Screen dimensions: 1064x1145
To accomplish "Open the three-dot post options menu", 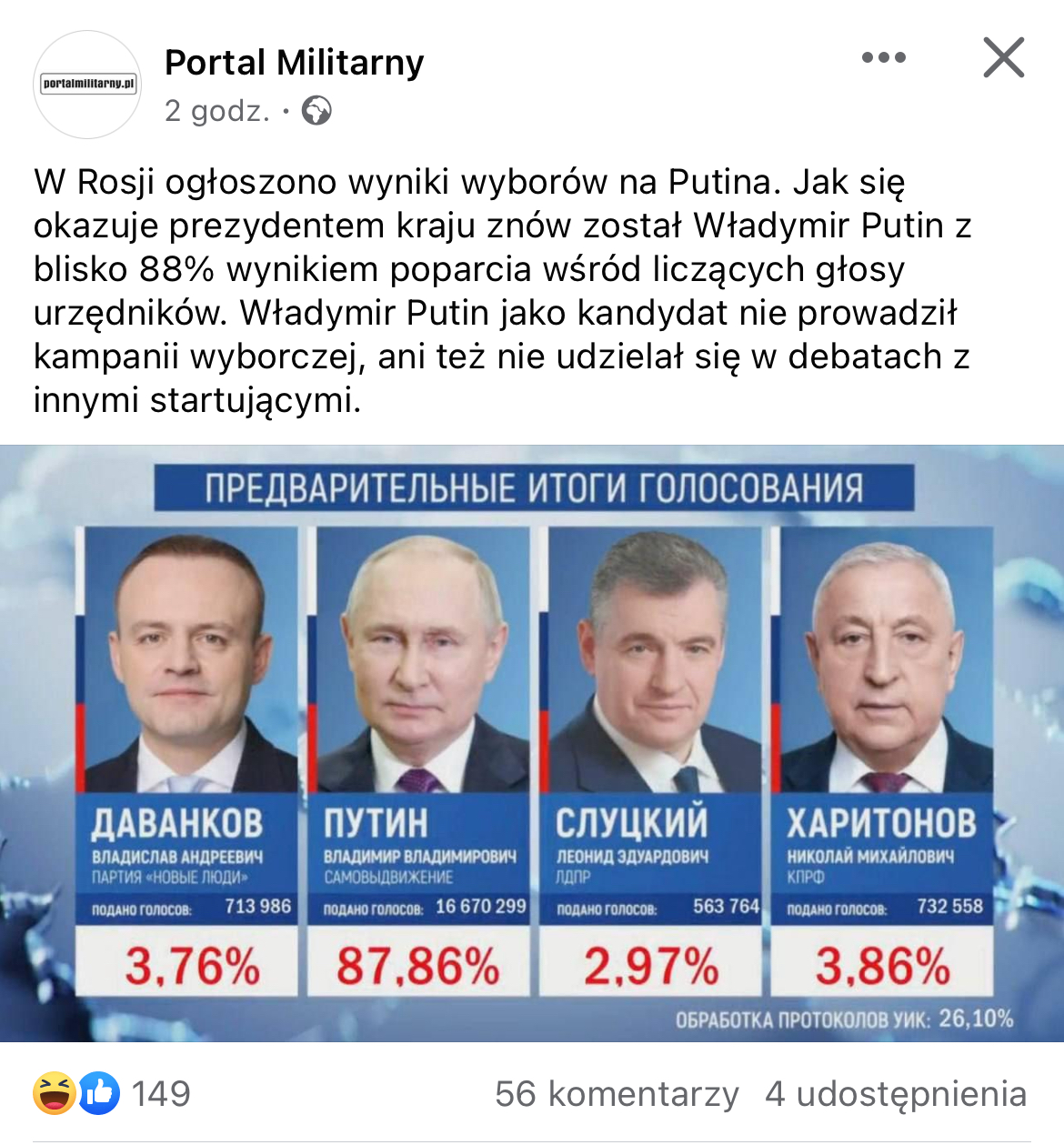I will (x=883, y=58).
